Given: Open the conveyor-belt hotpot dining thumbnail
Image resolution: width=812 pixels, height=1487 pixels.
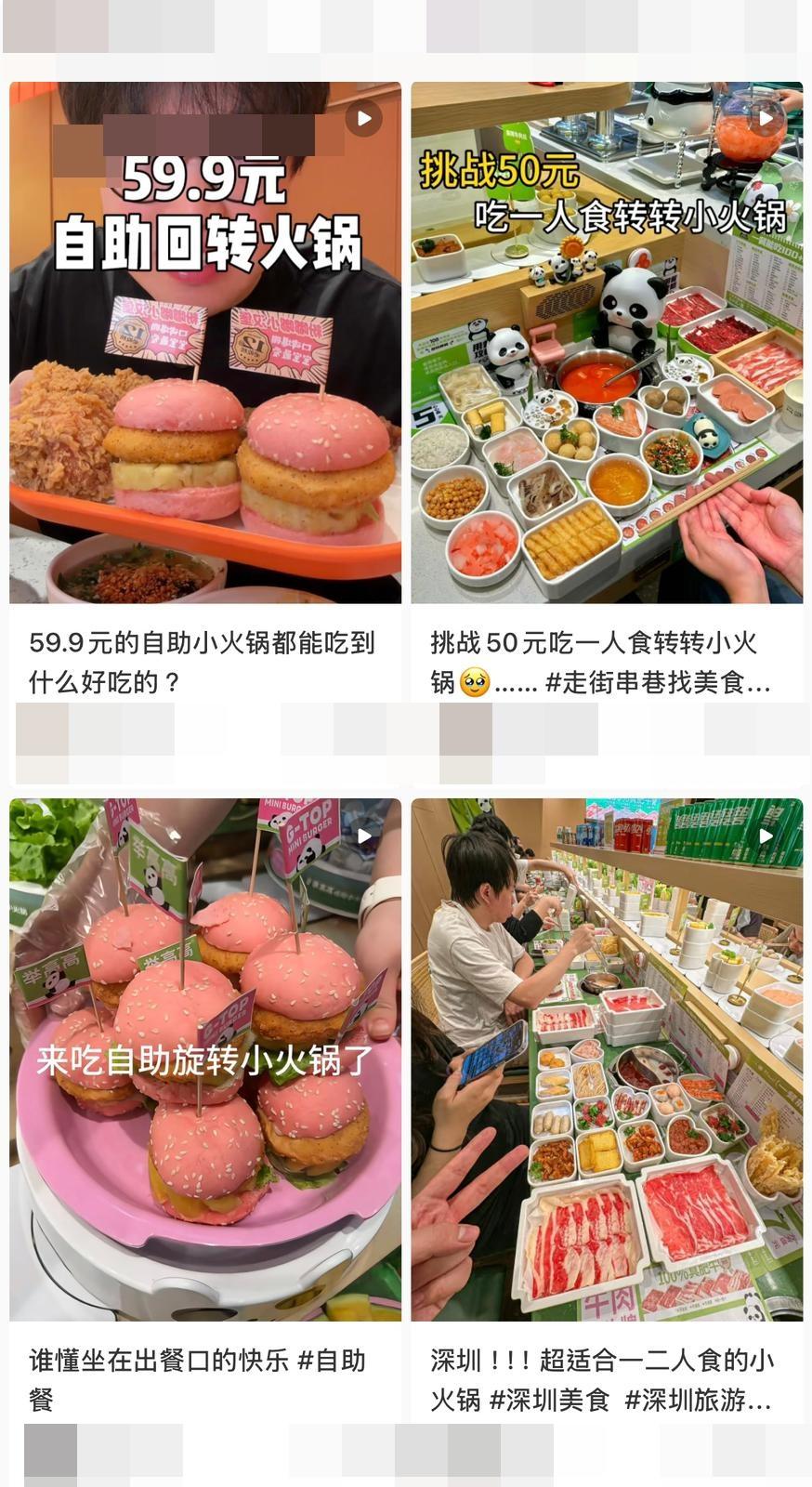Looking at the screenshot, I should [609, 1059].
